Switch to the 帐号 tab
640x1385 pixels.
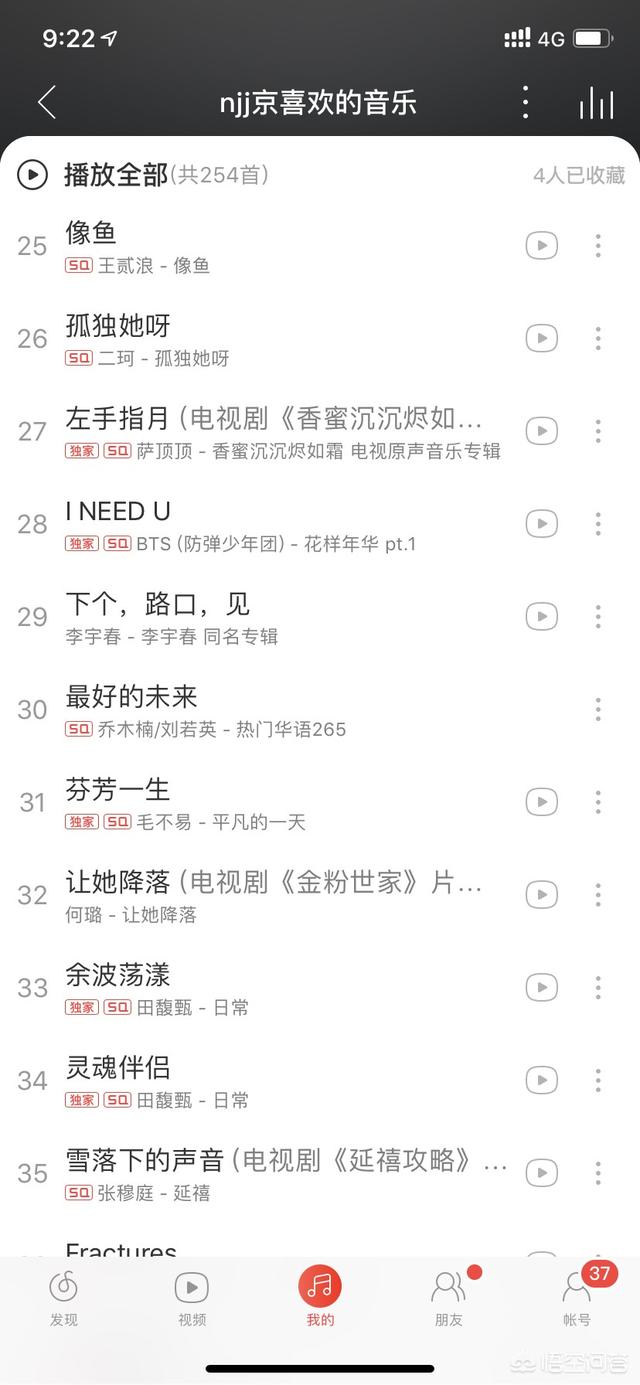tap(577, 1298)
